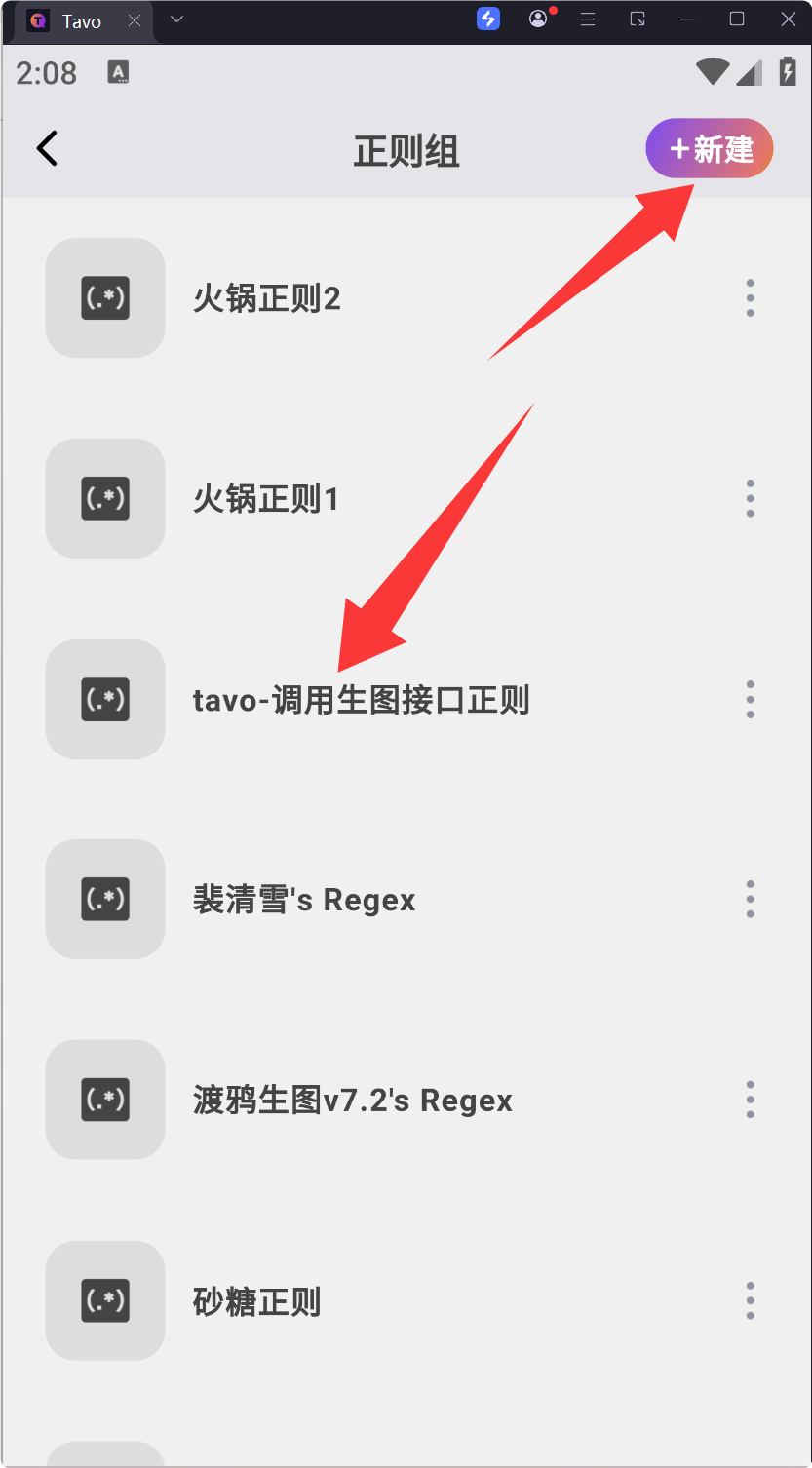Open more options for 火锅正则1

pos(750,499)
